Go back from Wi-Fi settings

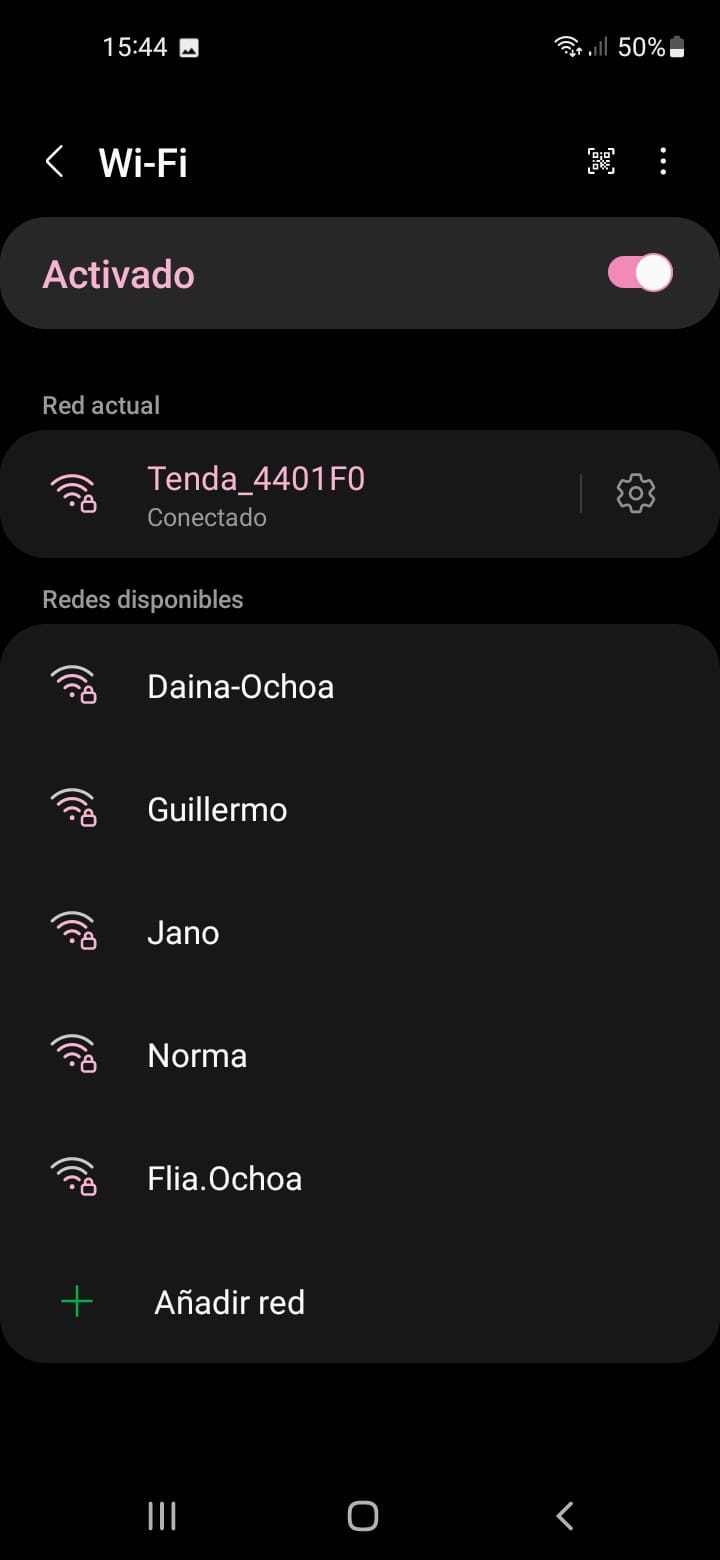pyautogui.click(x=55, y=162)
